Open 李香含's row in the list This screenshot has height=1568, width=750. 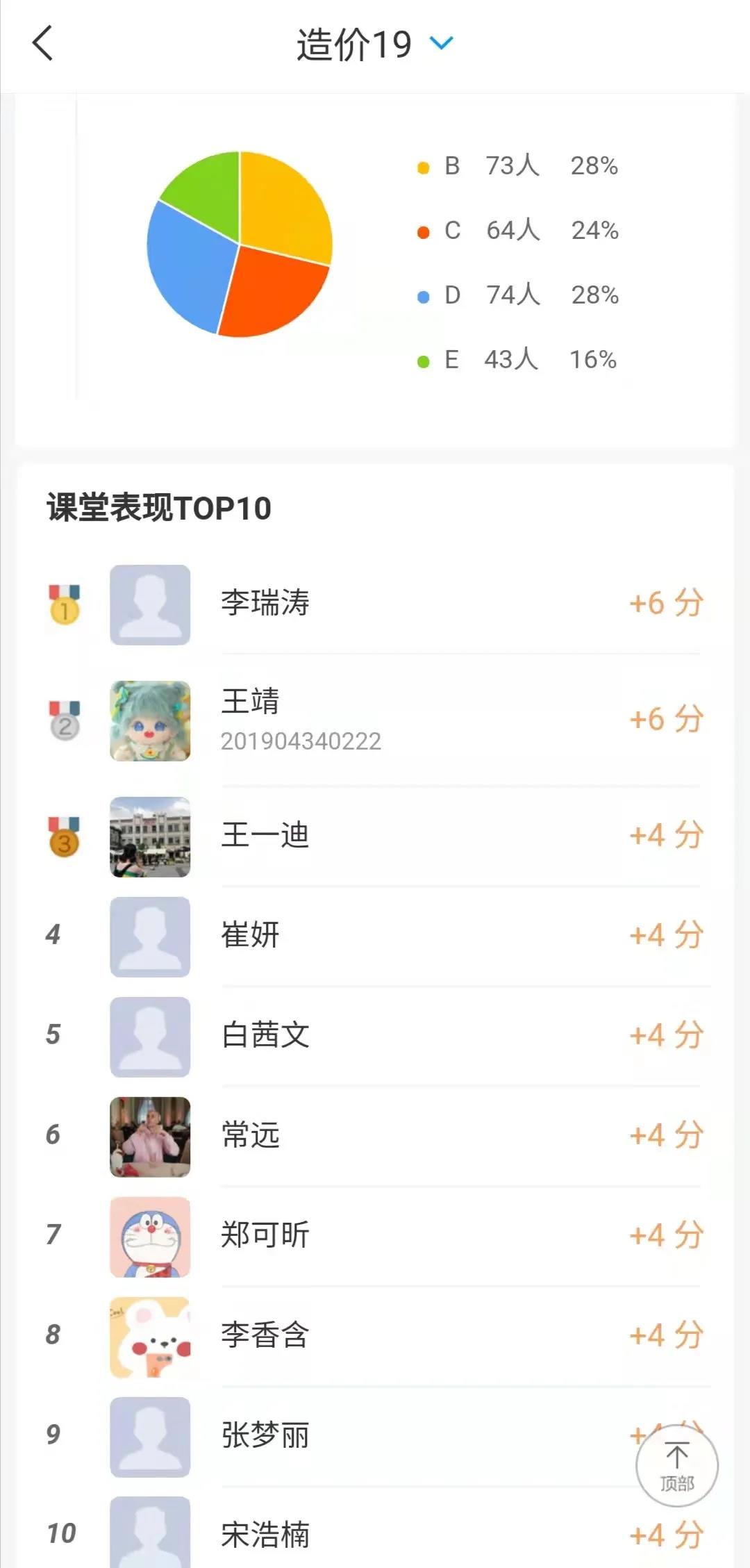(x=265, y=1335)
